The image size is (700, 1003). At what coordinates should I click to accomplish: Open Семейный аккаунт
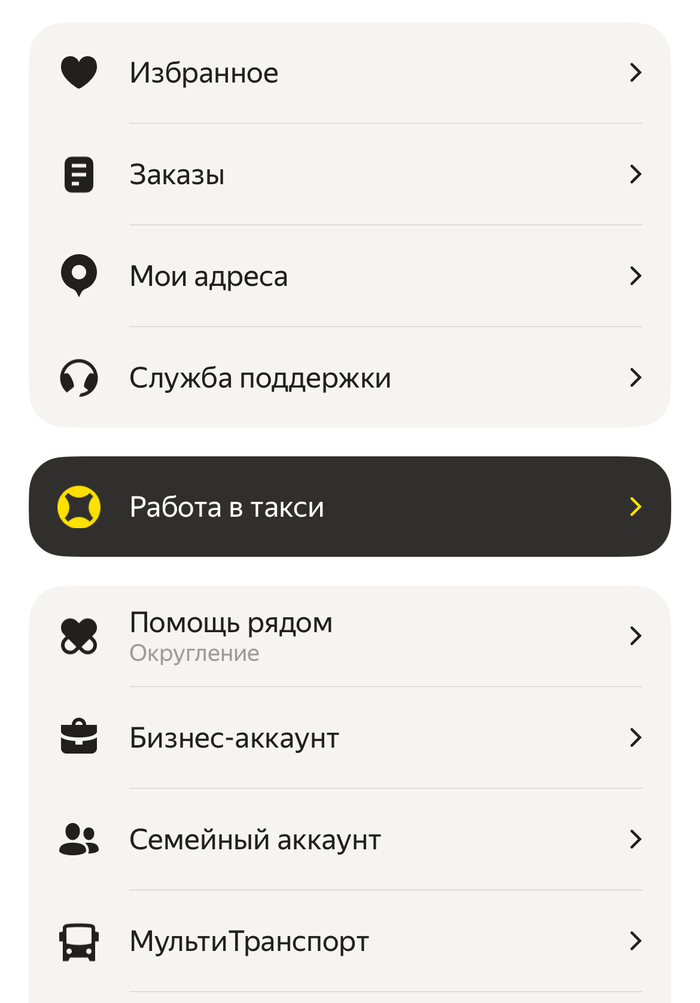pyautogui.click(x=350, y=839)
